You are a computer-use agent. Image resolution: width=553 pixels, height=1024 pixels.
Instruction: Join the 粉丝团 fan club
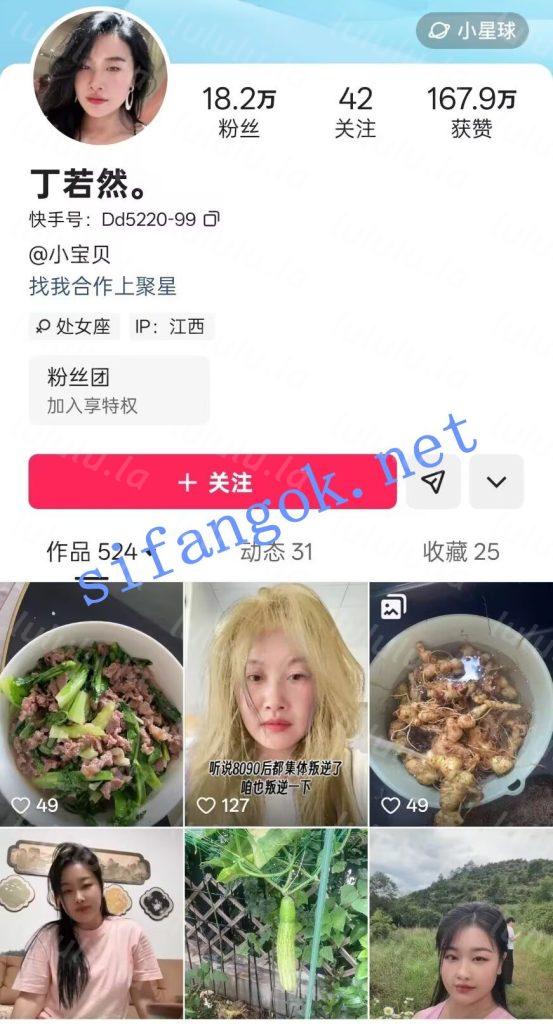(x=119, y=391)
